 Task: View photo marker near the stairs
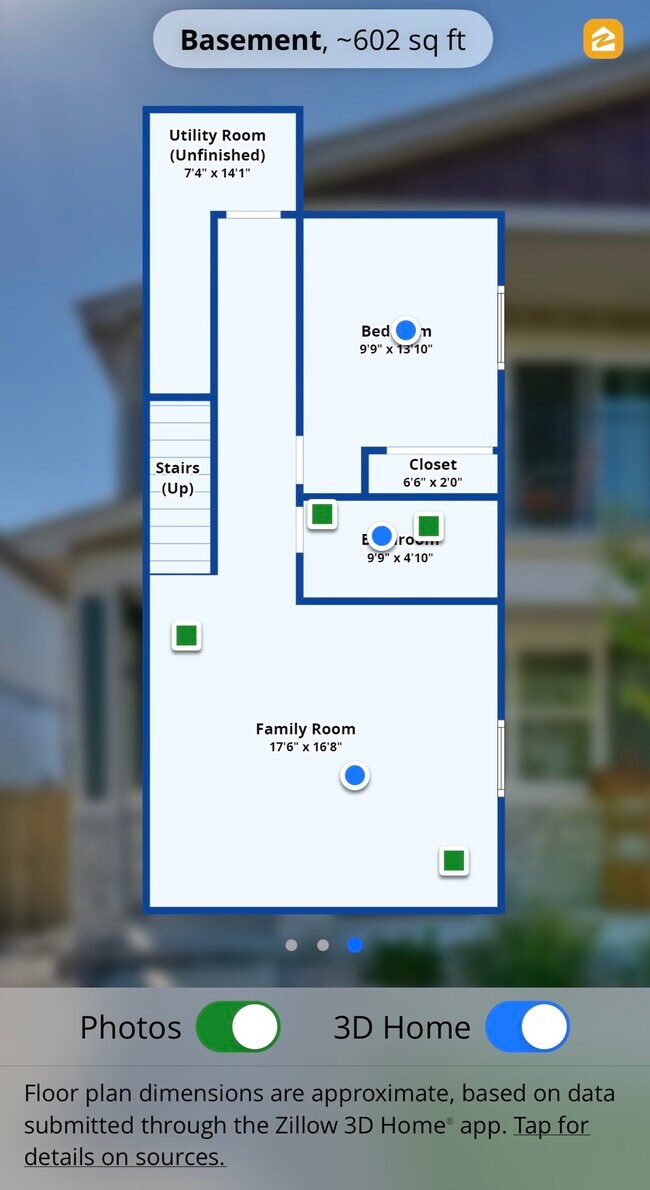coord(186,635)
